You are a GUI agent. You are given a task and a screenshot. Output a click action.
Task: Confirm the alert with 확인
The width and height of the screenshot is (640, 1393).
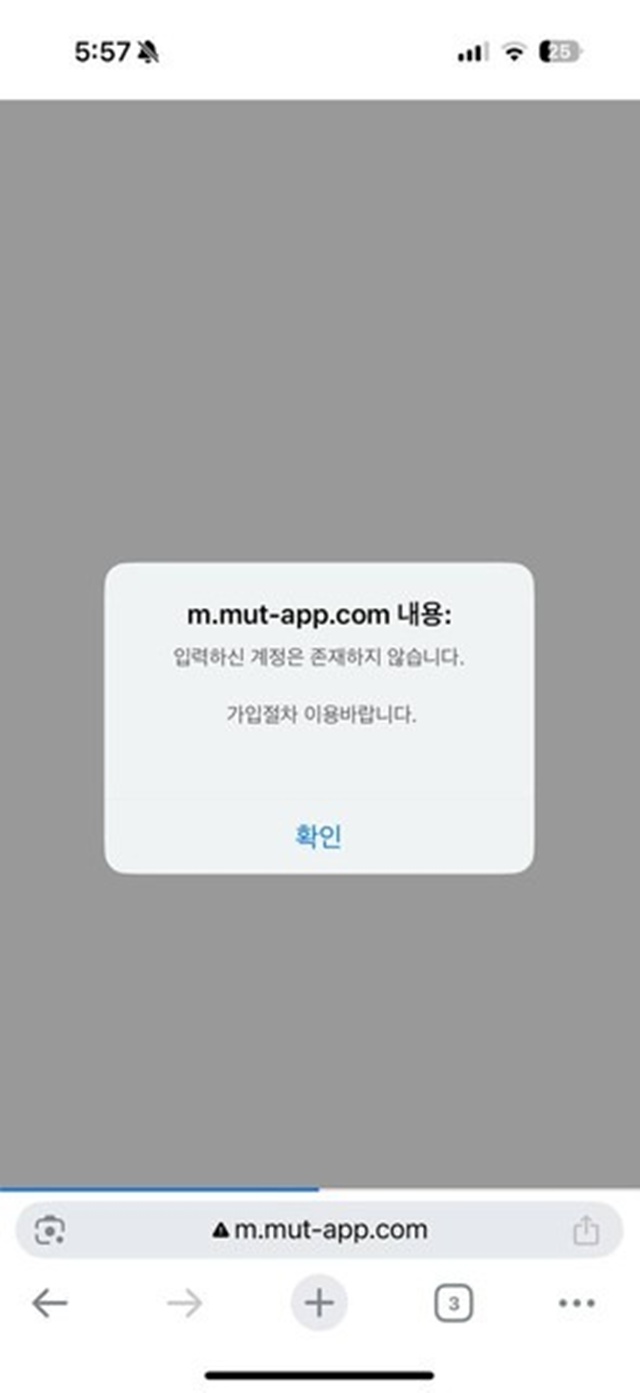[x=319, y=836]
